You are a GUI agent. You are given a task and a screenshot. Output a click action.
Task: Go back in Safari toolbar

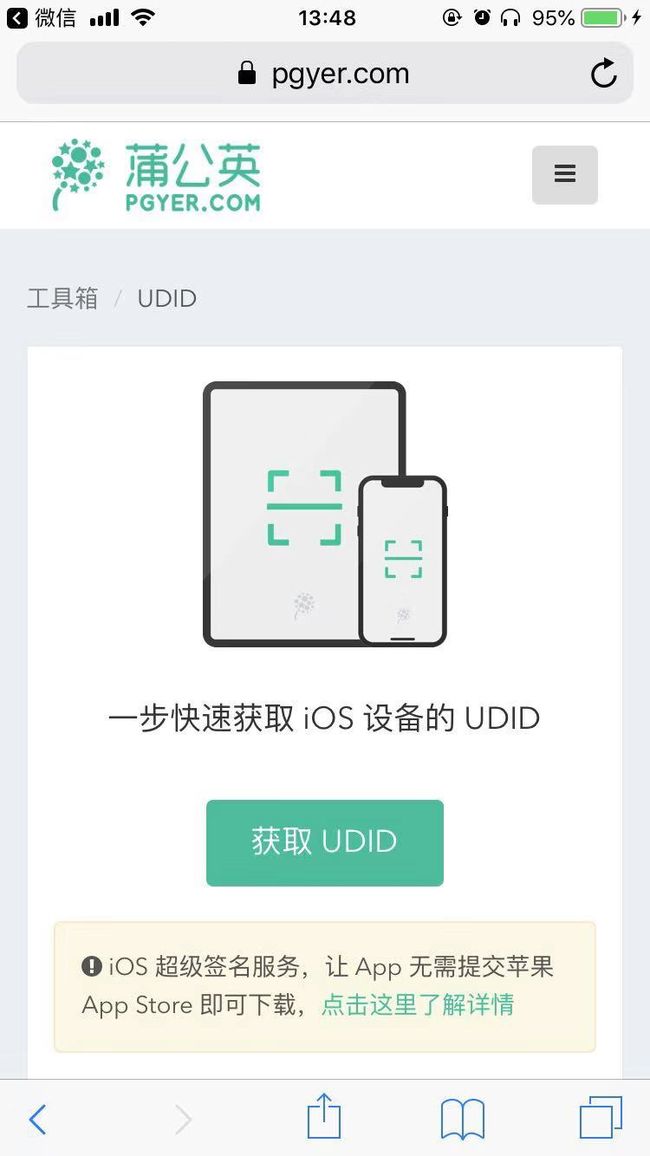pyautogui.click(x=37, y=1119)
